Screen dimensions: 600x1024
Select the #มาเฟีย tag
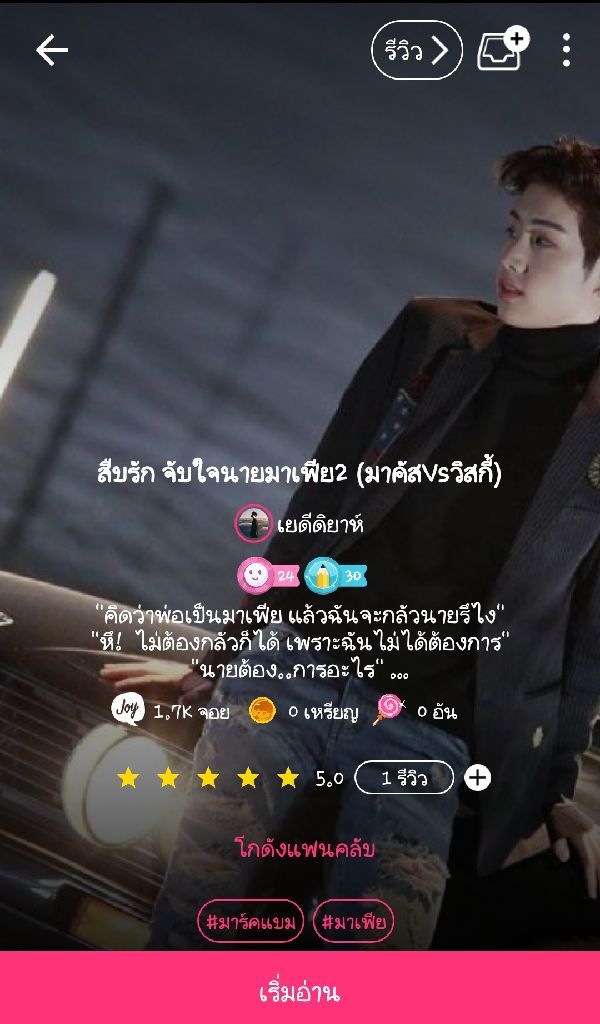click(x=353, y=921)
